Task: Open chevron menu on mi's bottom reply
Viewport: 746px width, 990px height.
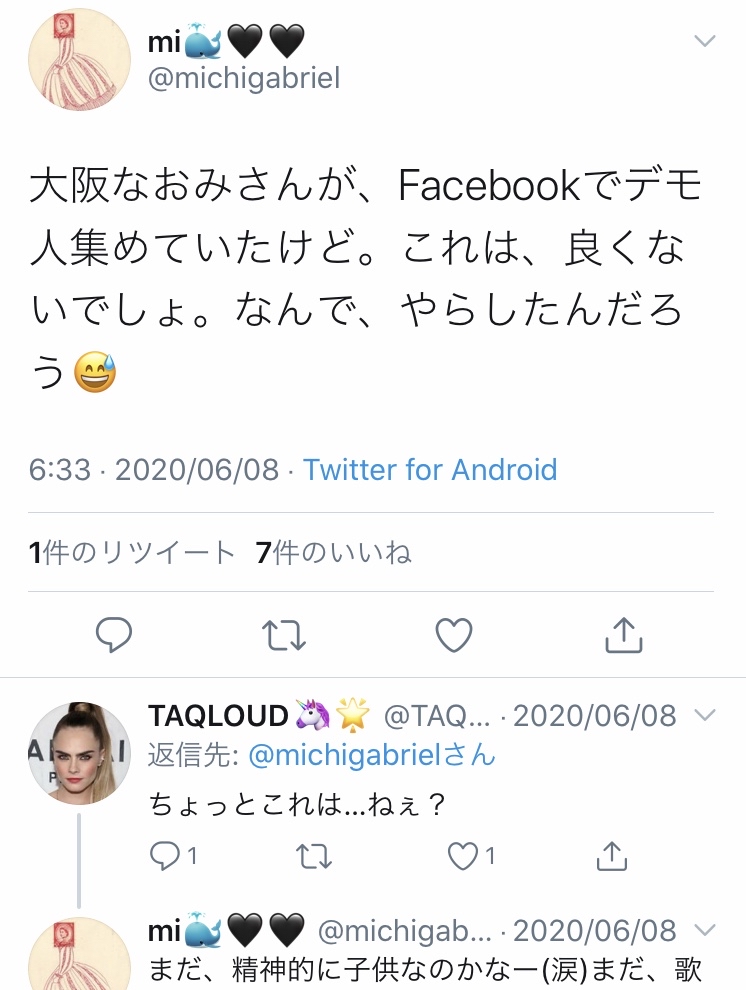Action: [x=705, y=930]
